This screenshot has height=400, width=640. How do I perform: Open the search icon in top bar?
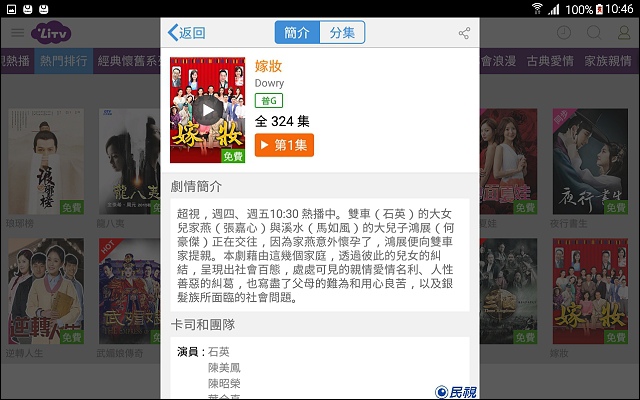pyautogui.click(x=593, y=34)
